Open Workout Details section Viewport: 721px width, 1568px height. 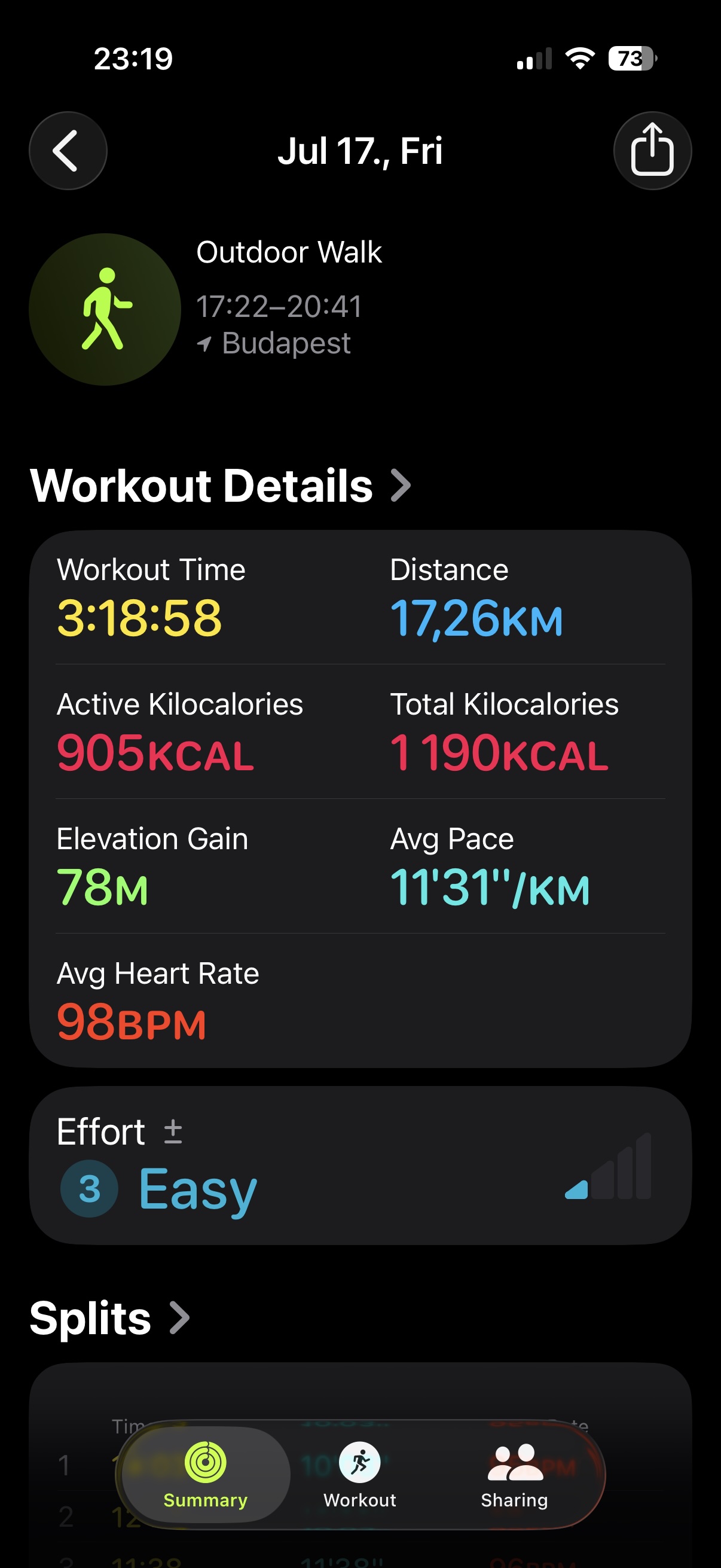(x=220, y=486)
